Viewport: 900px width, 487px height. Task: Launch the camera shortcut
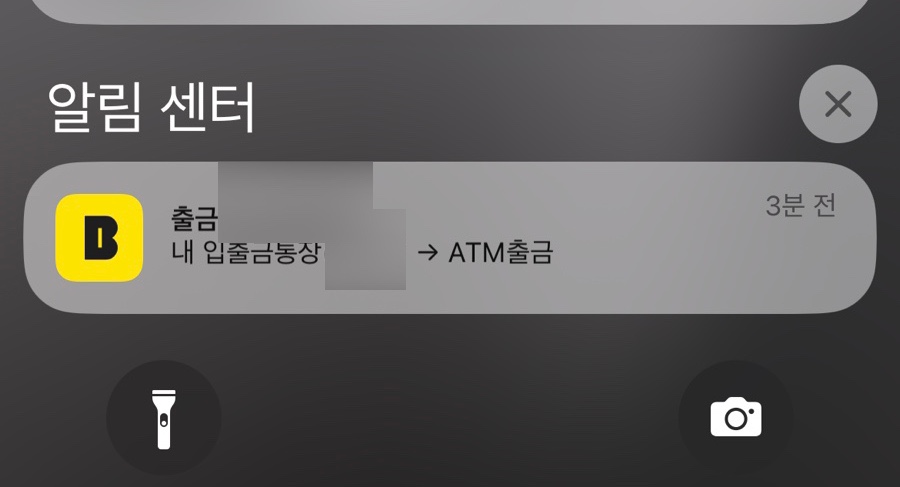coord(736,417)
